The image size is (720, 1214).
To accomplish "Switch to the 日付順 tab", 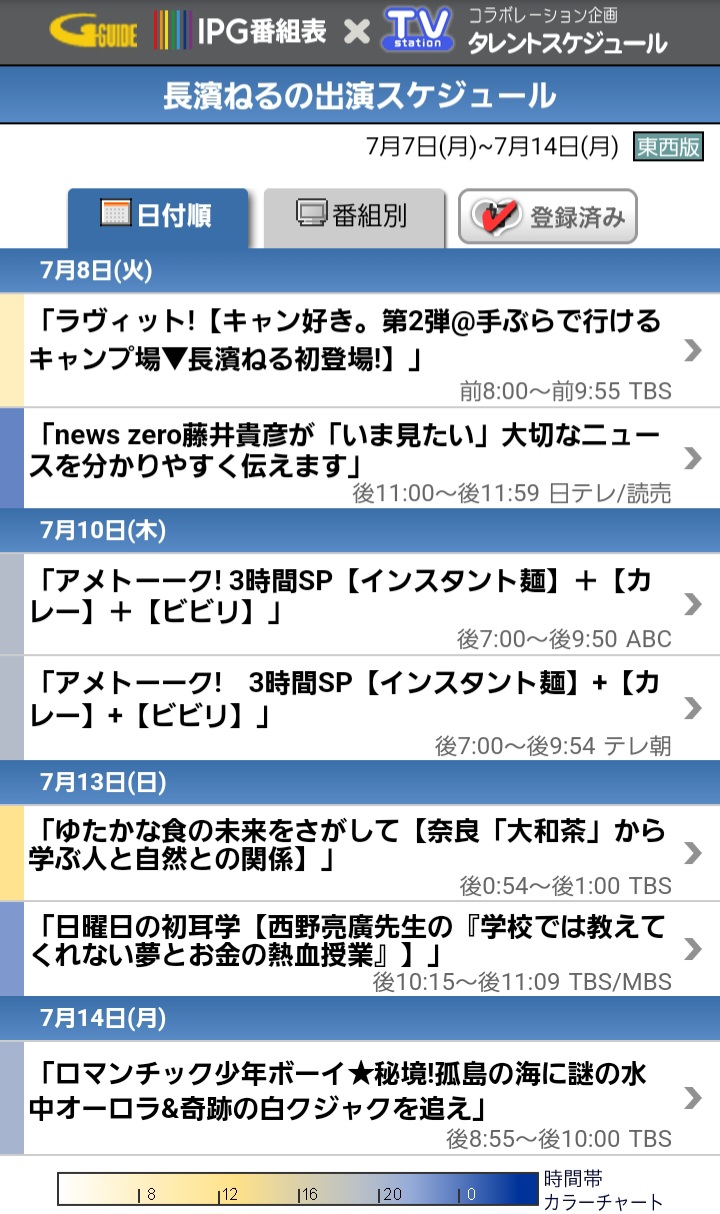I will [158, 217].
